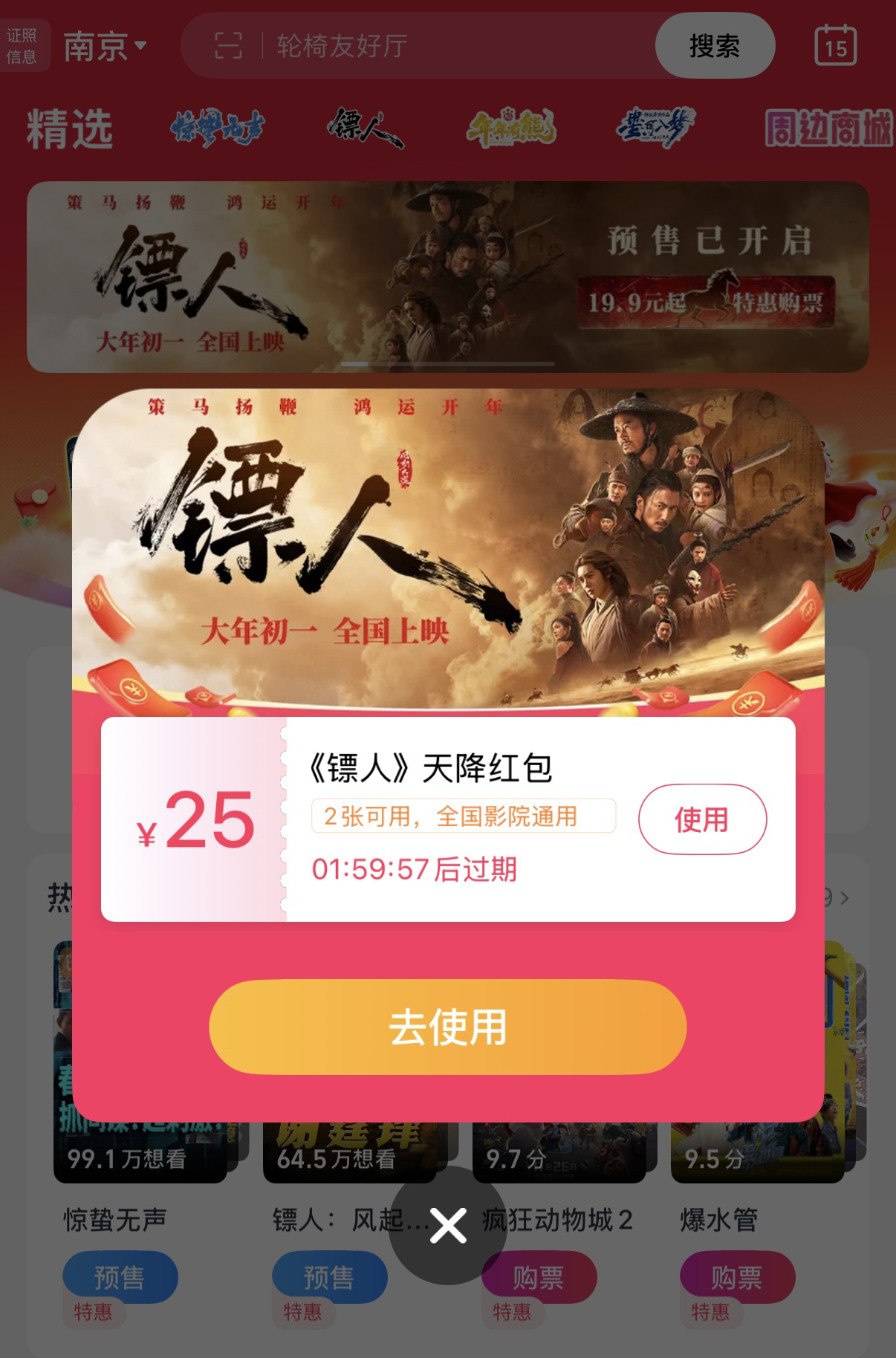Open the calendar icon
Image resolution: width=896 pixels, height=1358 pixels.
[835, 46]
